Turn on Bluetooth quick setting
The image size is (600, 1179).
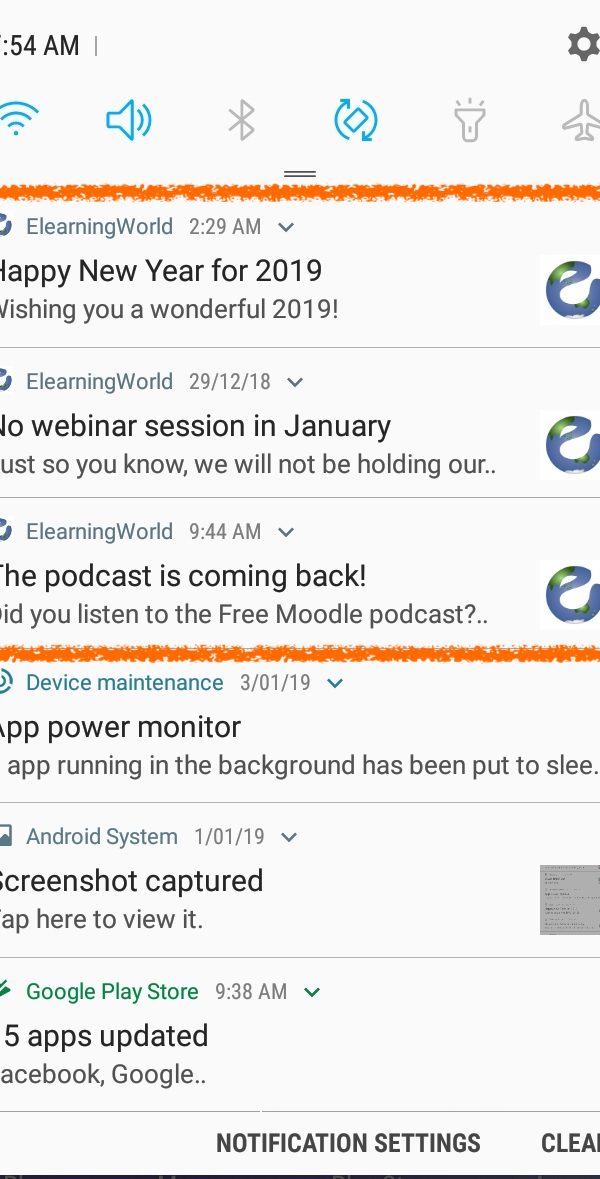[241, 120]
